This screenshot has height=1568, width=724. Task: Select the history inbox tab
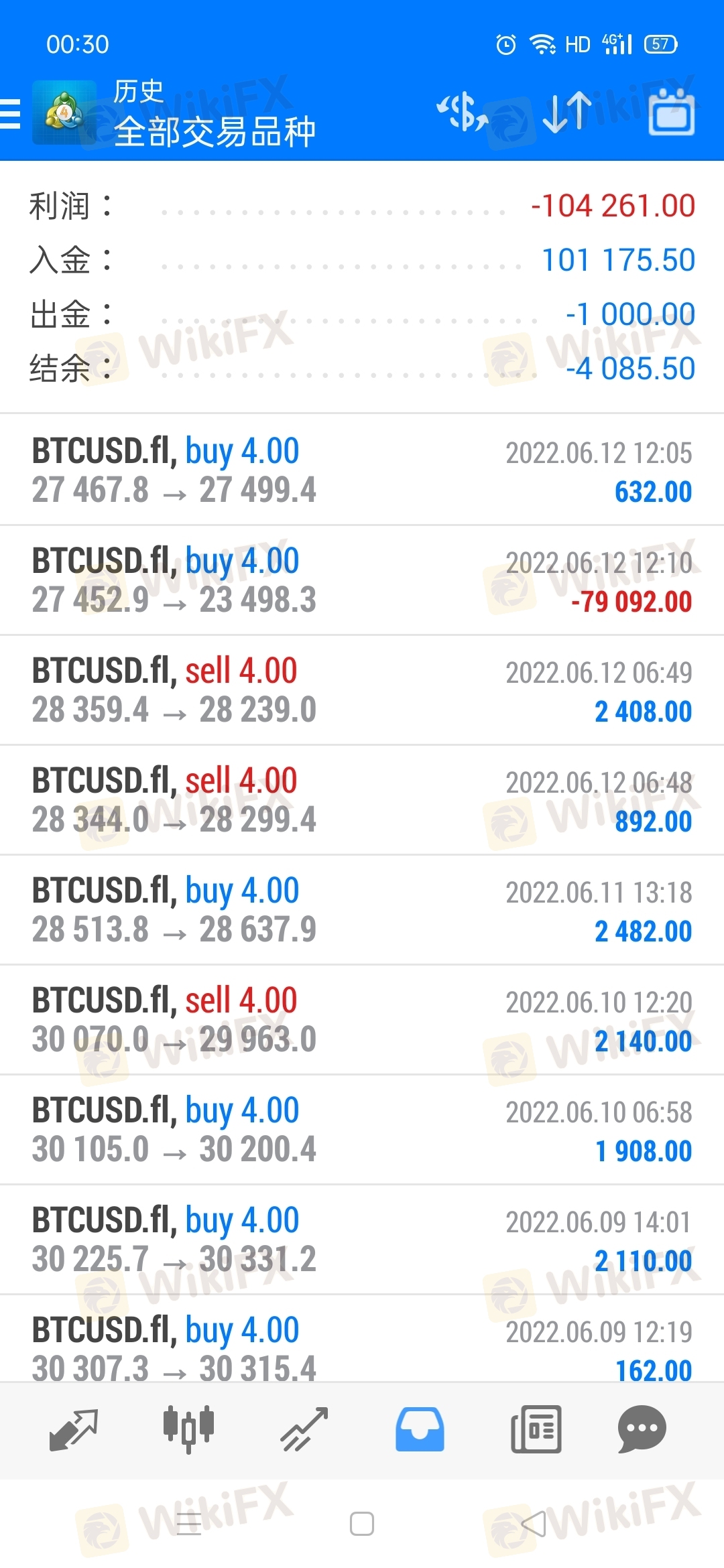[x=420, y=1429]
